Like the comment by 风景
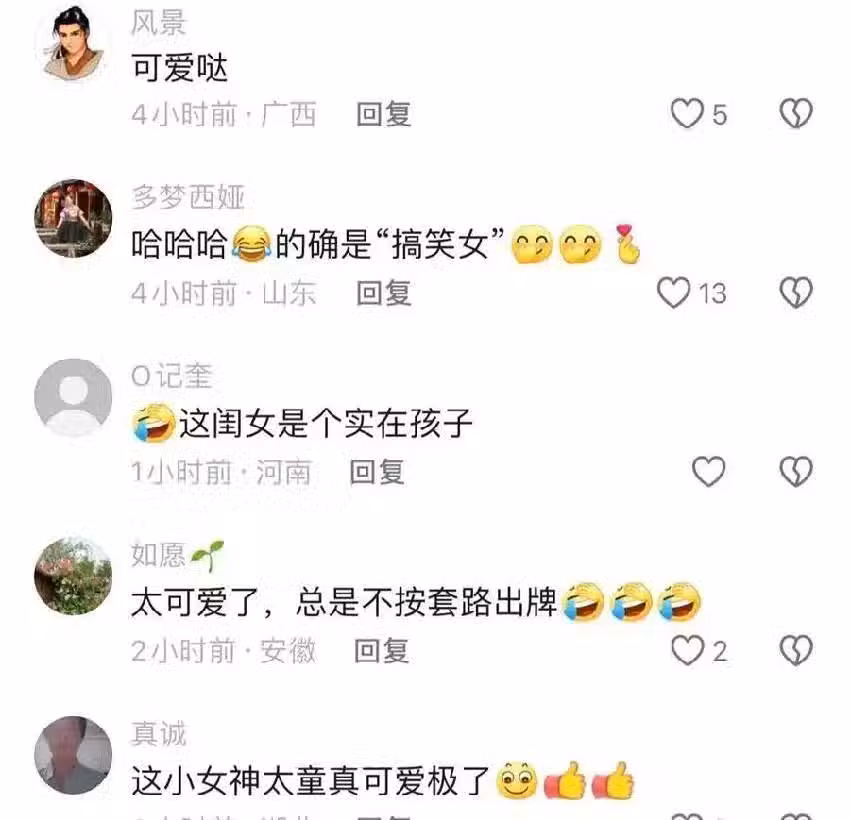Image resolution: width=850 pixels, height=820 pixels. 687,115
